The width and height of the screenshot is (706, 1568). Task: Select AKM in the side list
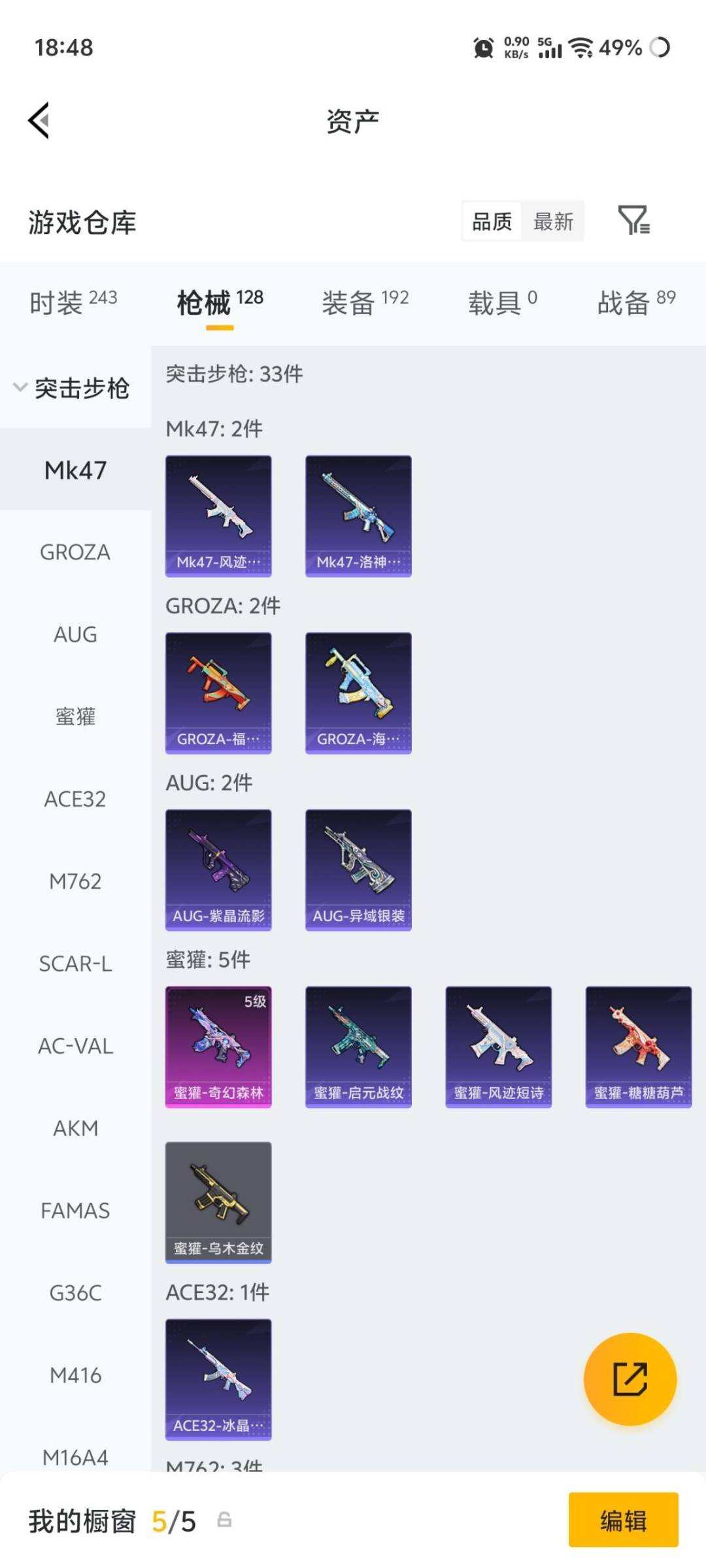click(x=75, y=1128)
